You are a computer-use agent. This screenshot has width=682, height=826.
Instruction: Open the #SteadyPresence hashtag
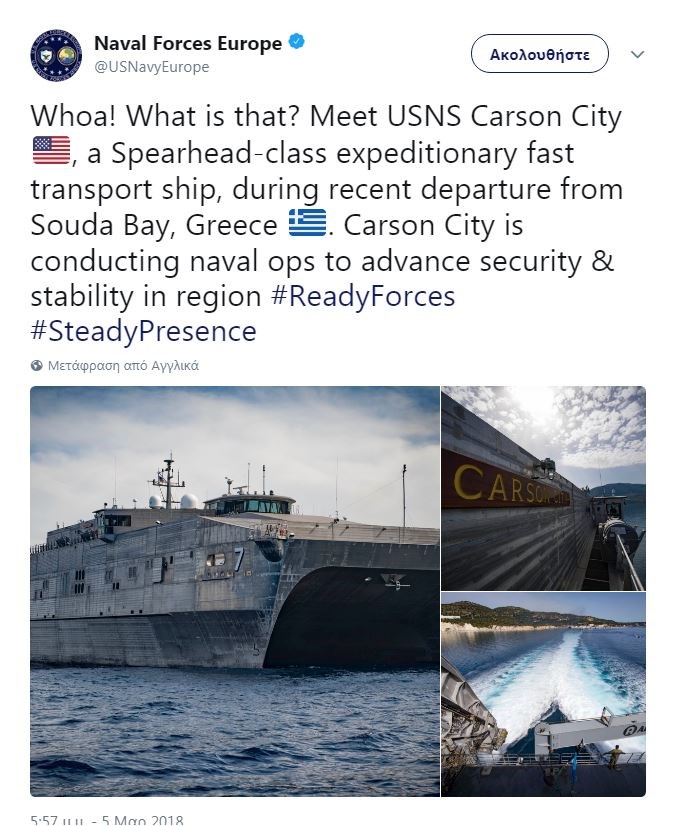click(143, 331)
